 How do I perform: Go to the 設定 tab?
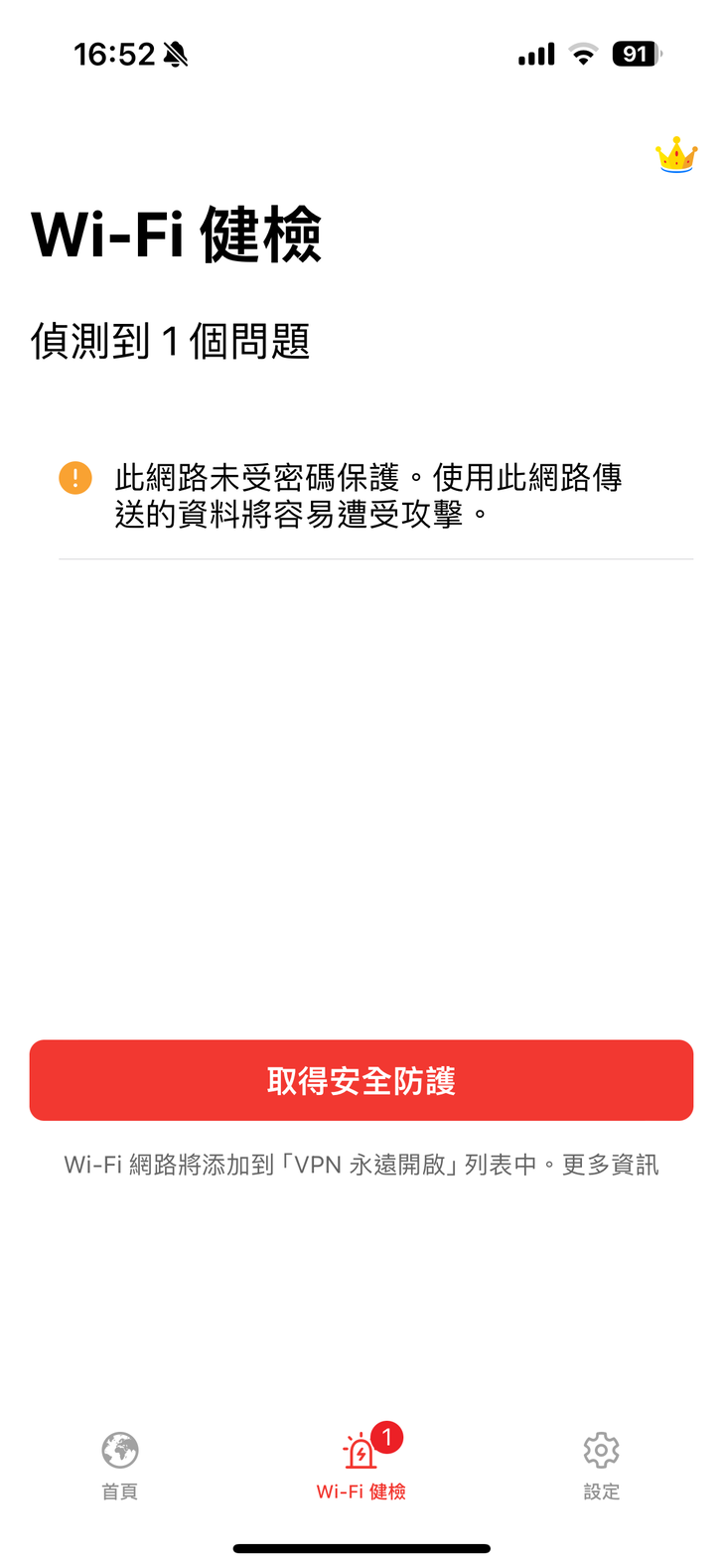[601, 1465]
